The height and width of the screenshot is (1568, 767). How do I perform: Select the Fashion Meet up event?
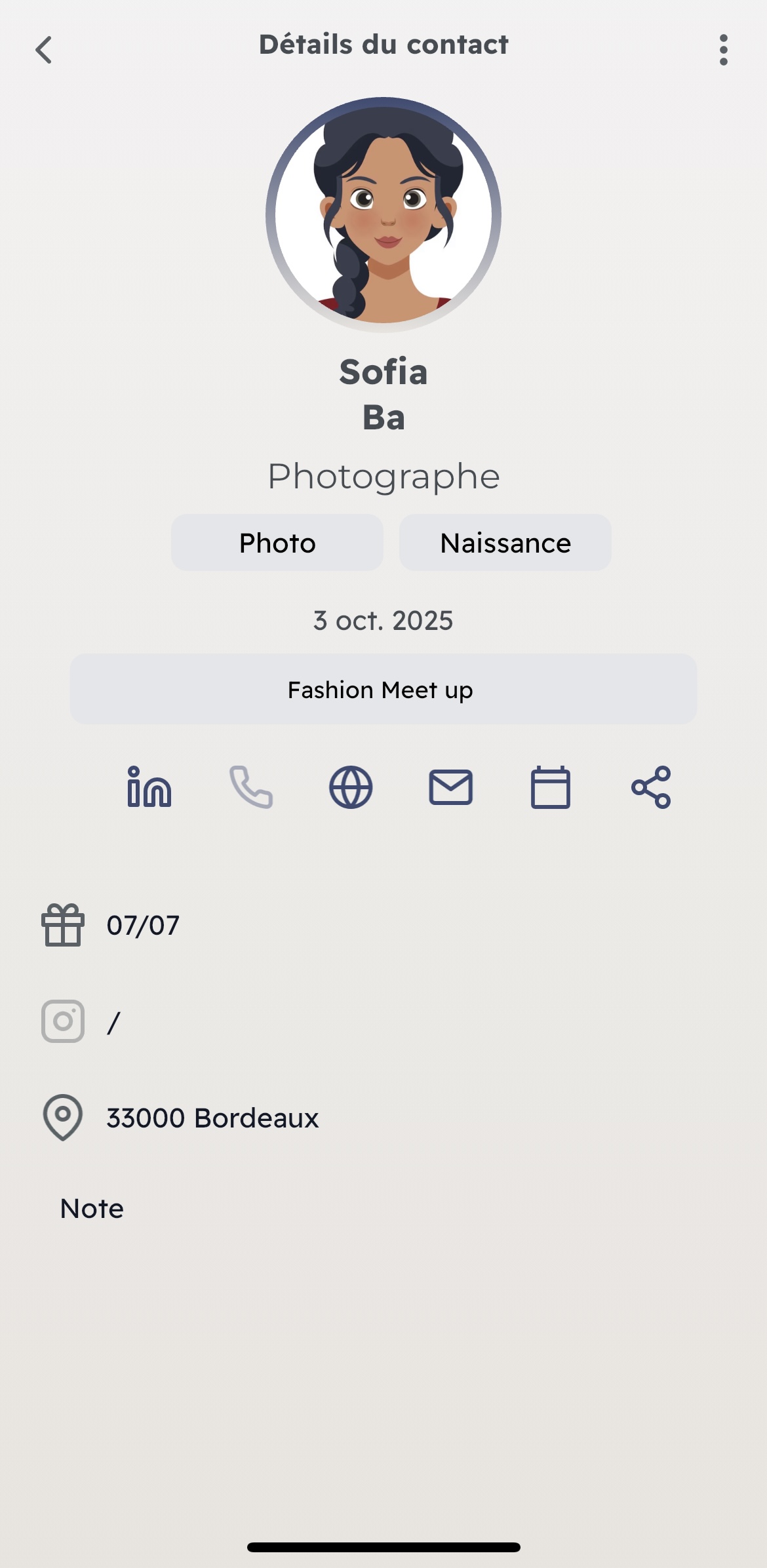[383, 689]
